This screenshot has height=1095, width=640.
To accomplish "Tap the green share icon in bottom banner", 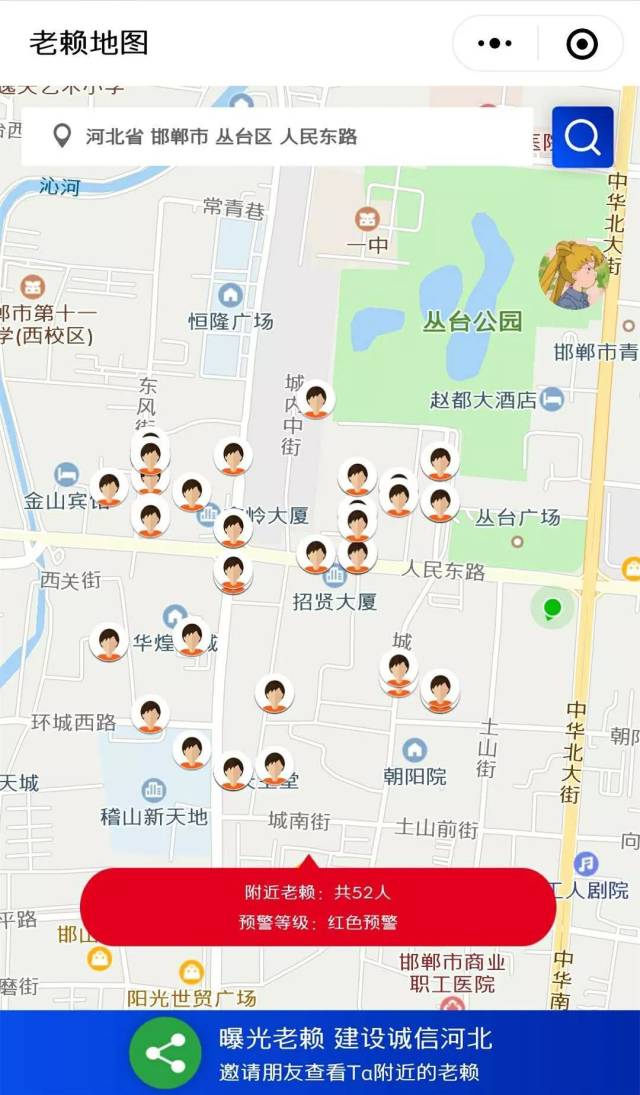I will [165, 1053].
